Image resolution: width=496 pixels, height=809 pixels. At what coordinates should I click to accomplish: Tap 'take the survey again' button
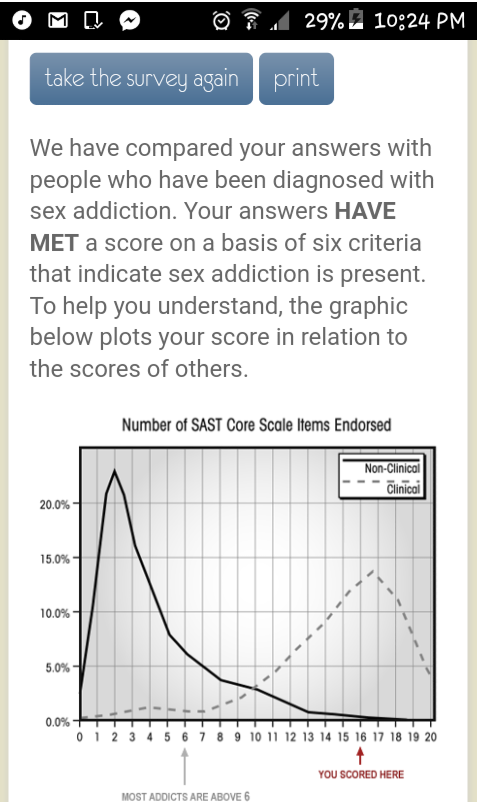click(x=141, y=79)
